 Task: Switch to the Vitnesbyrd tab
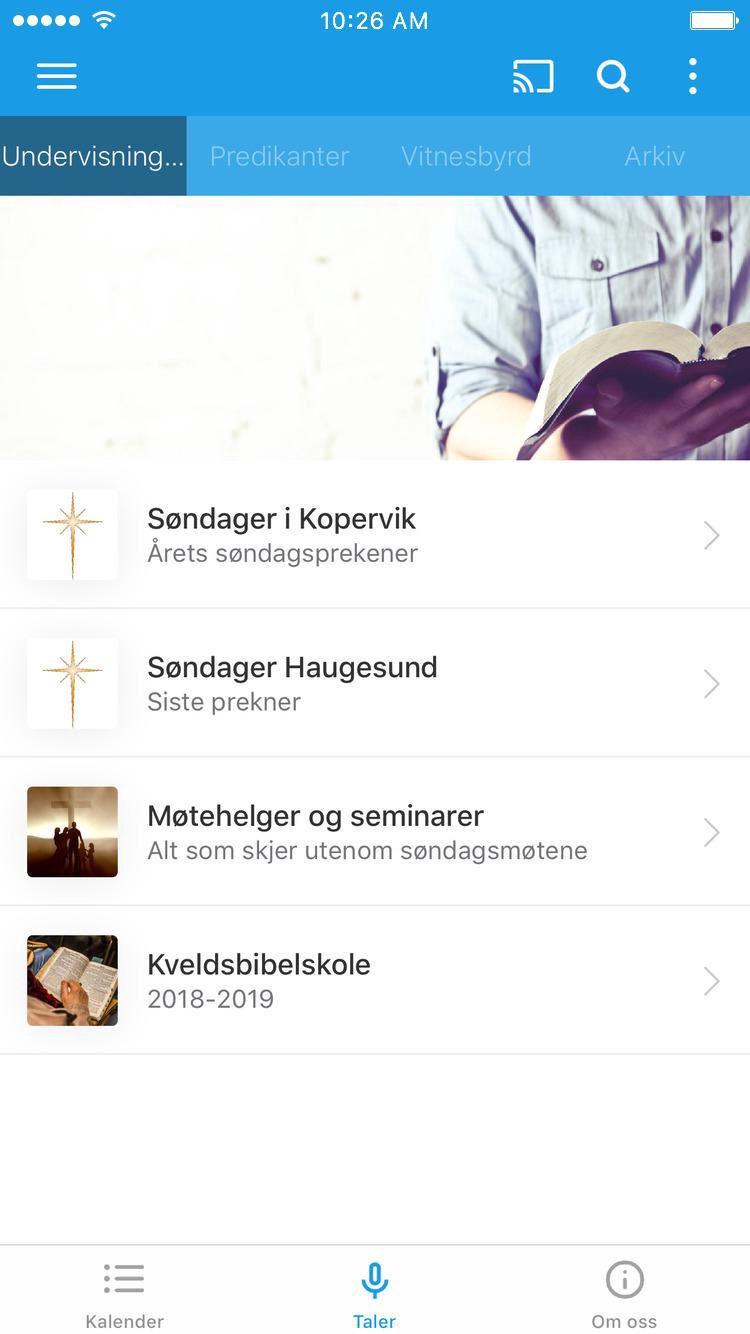click(466, 156)
